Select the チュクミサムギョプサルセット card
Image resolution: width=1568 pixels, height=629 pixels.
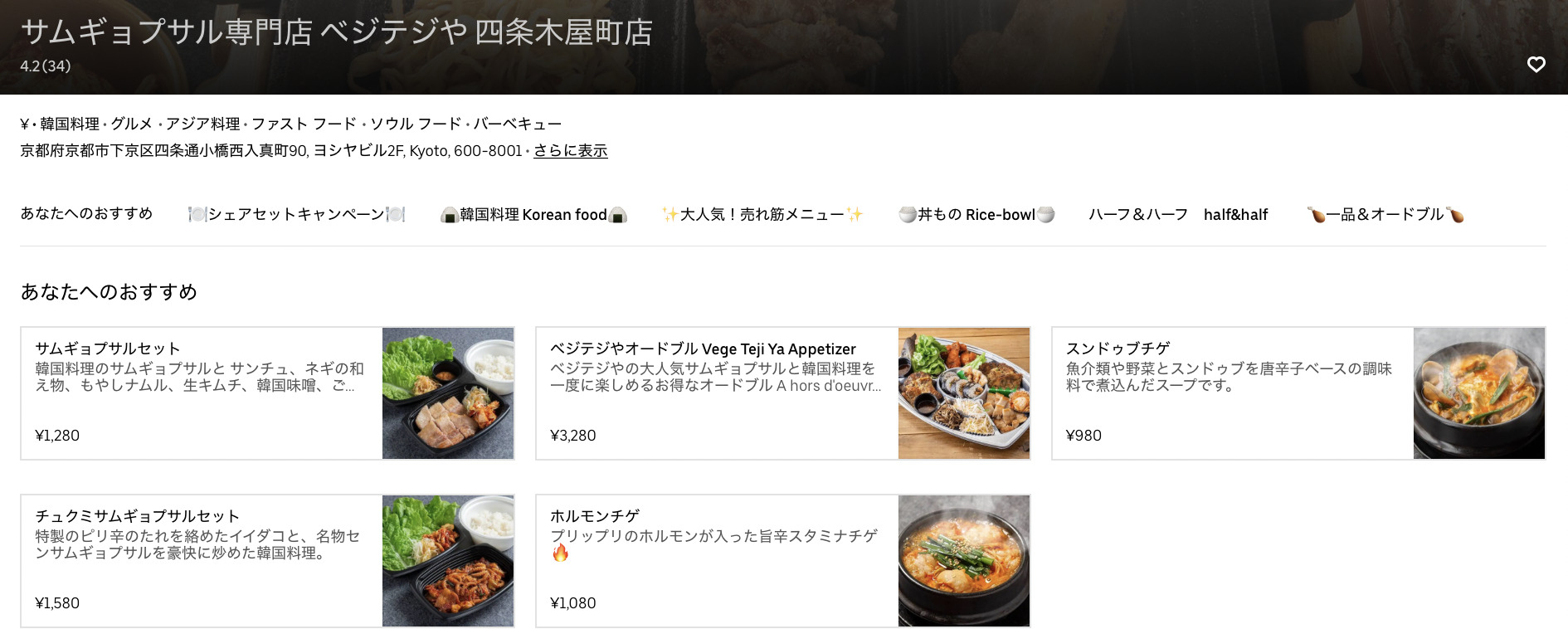pyautogui.click(x=267, y=561)
